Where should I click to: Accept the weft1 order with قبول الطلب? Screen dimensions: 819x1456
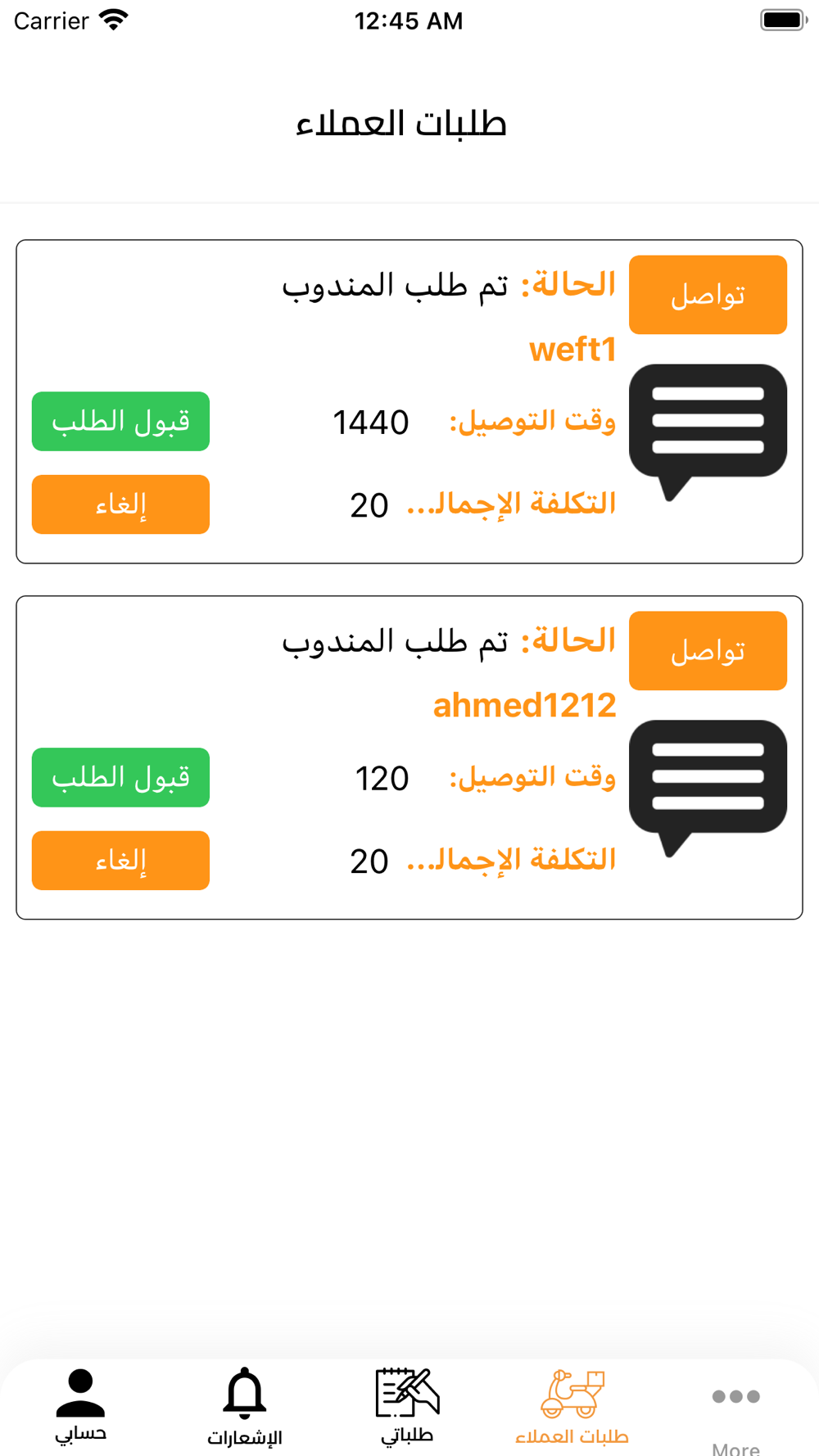click(120, 421)
